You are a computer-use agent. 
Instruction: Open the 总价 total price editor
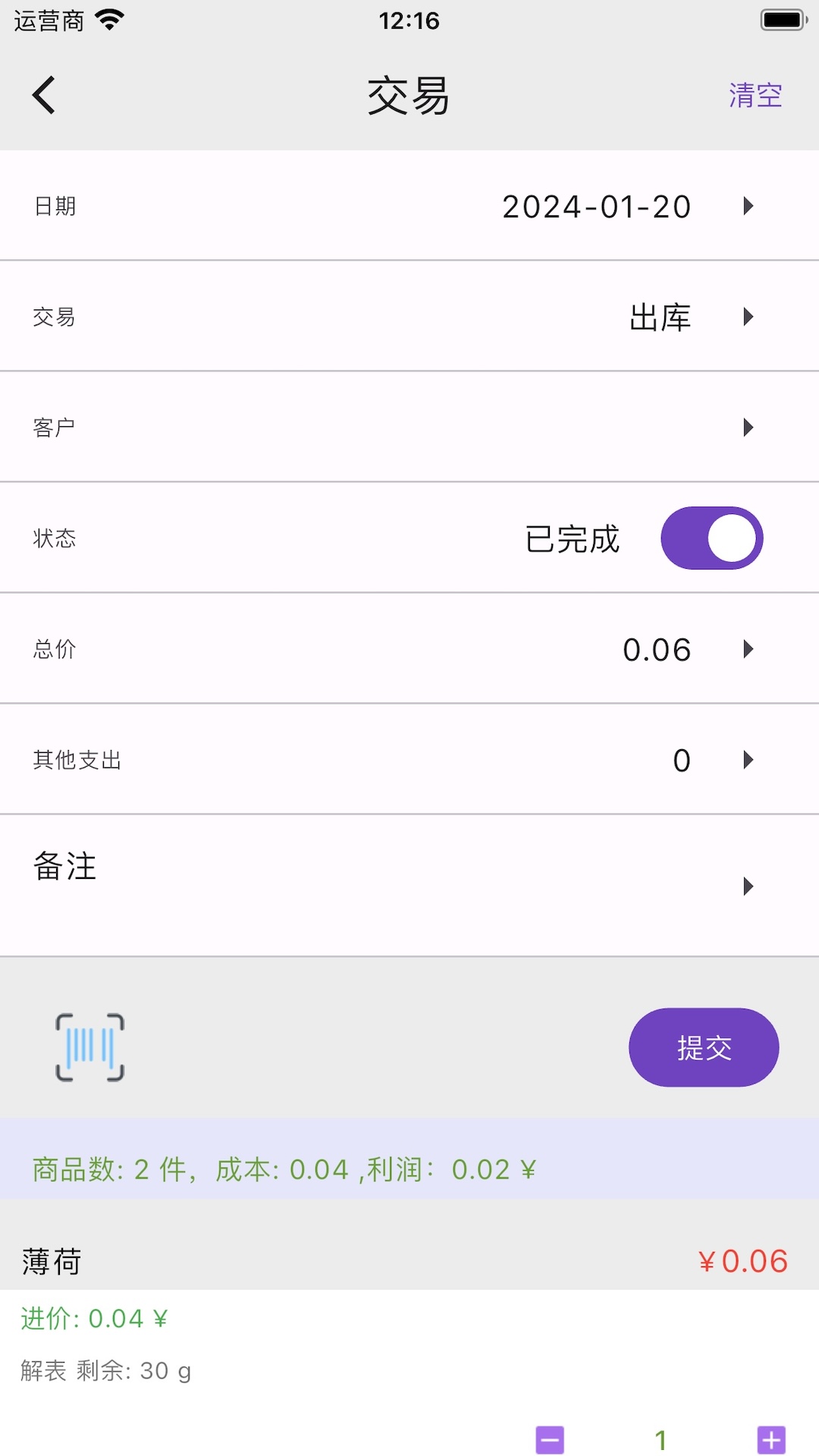409,649
